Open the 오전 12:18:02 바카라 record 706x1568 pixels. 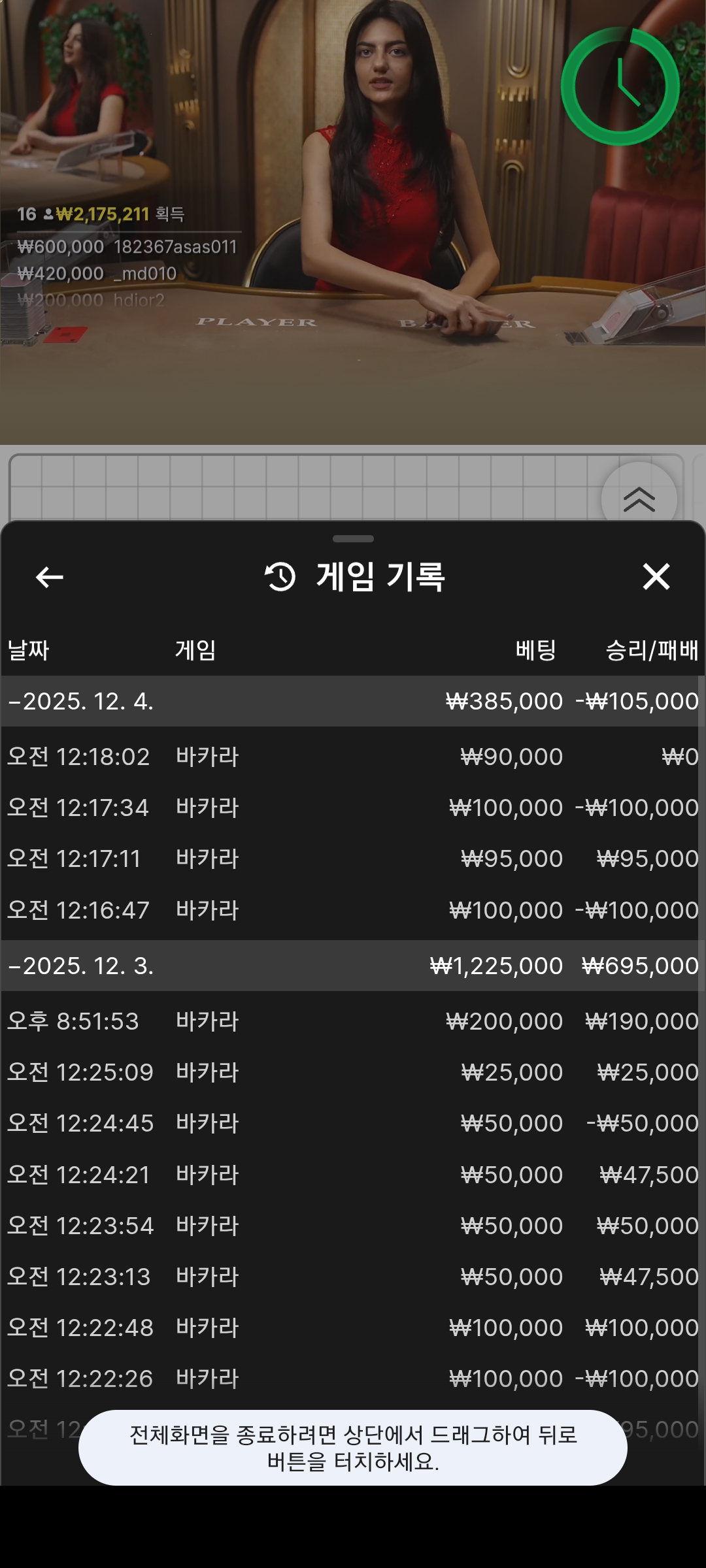[x=353, y=757]
